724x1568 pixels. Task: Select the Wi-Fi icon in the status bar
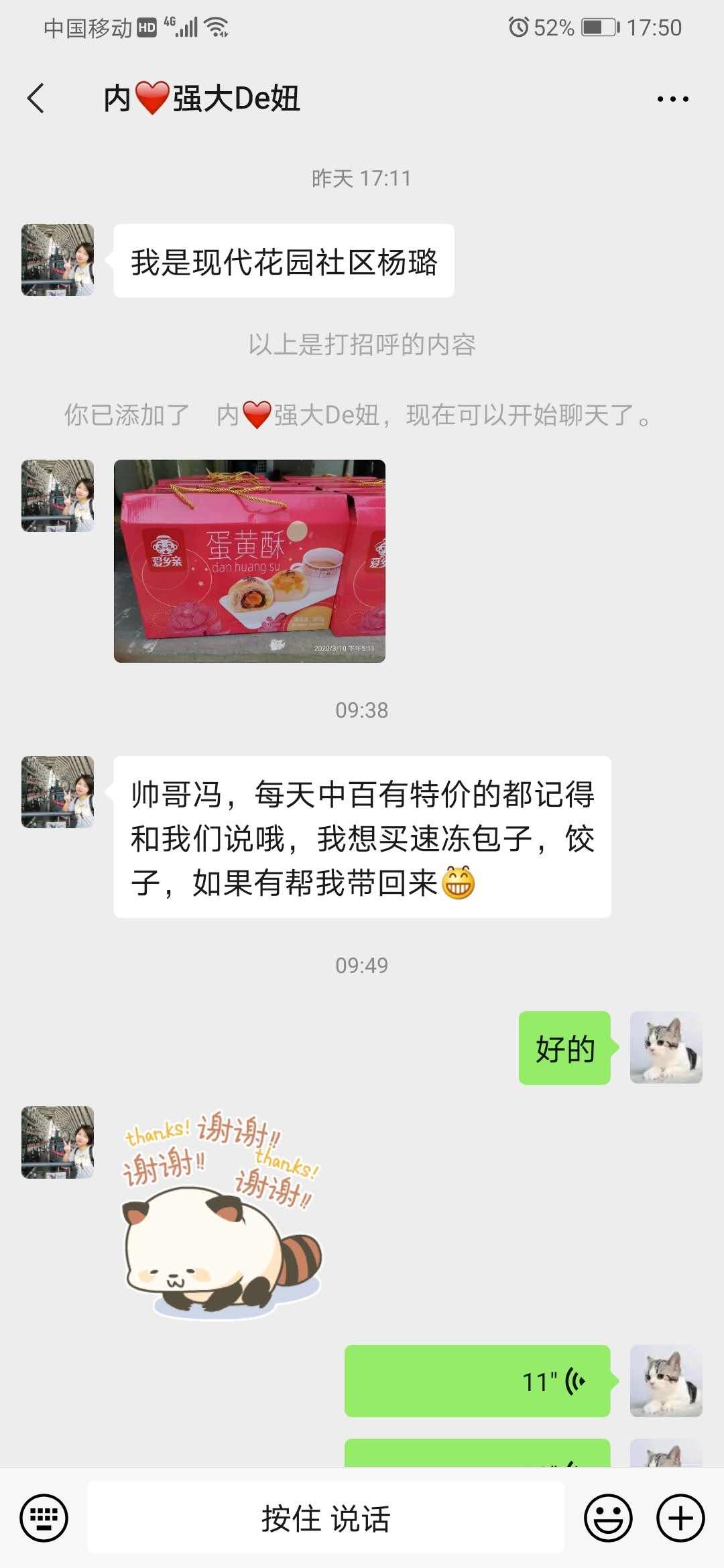pyautogui.click(x=215, y=27)
